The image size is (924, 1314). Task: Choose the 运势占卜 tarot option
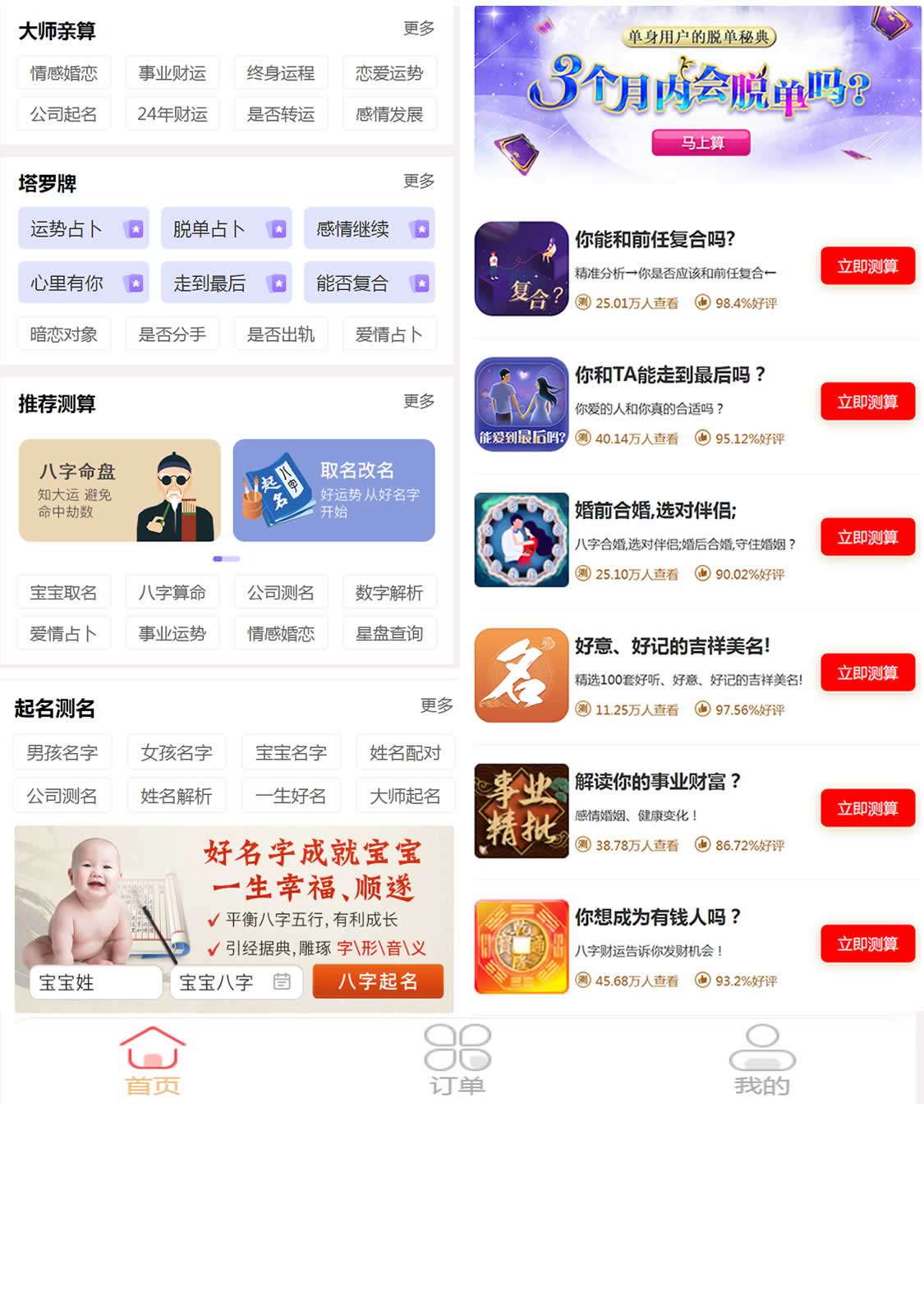point(84,229)
